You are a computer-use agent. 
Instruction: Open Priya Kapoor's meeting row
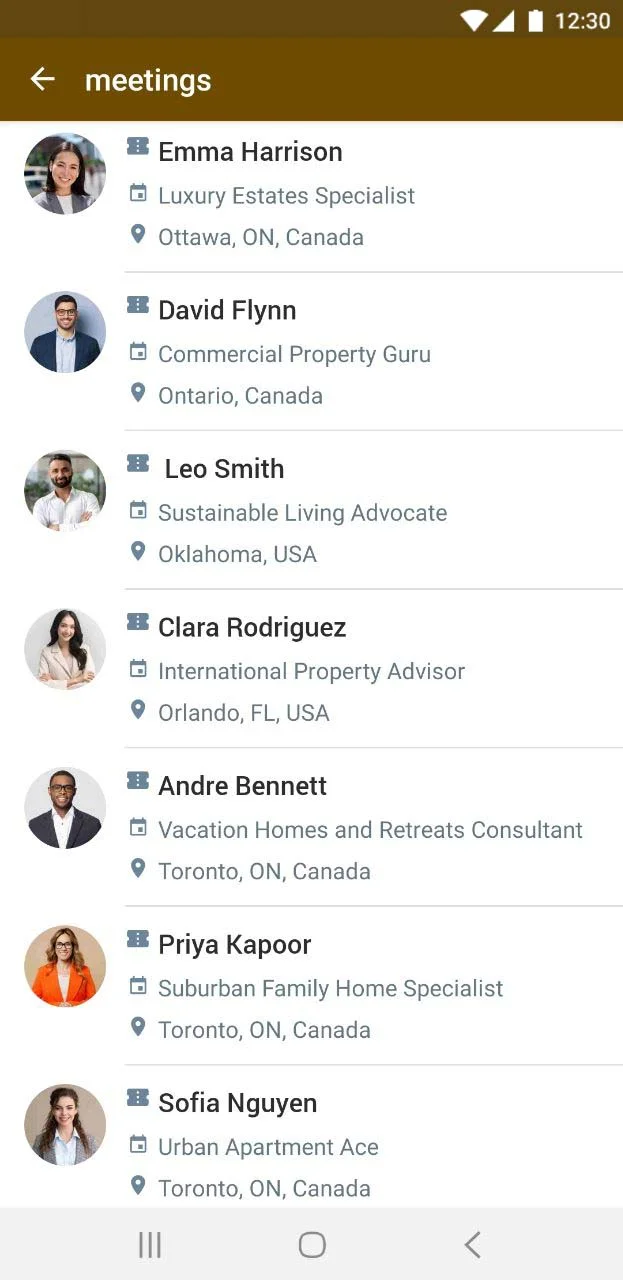(x=234, y=945)
